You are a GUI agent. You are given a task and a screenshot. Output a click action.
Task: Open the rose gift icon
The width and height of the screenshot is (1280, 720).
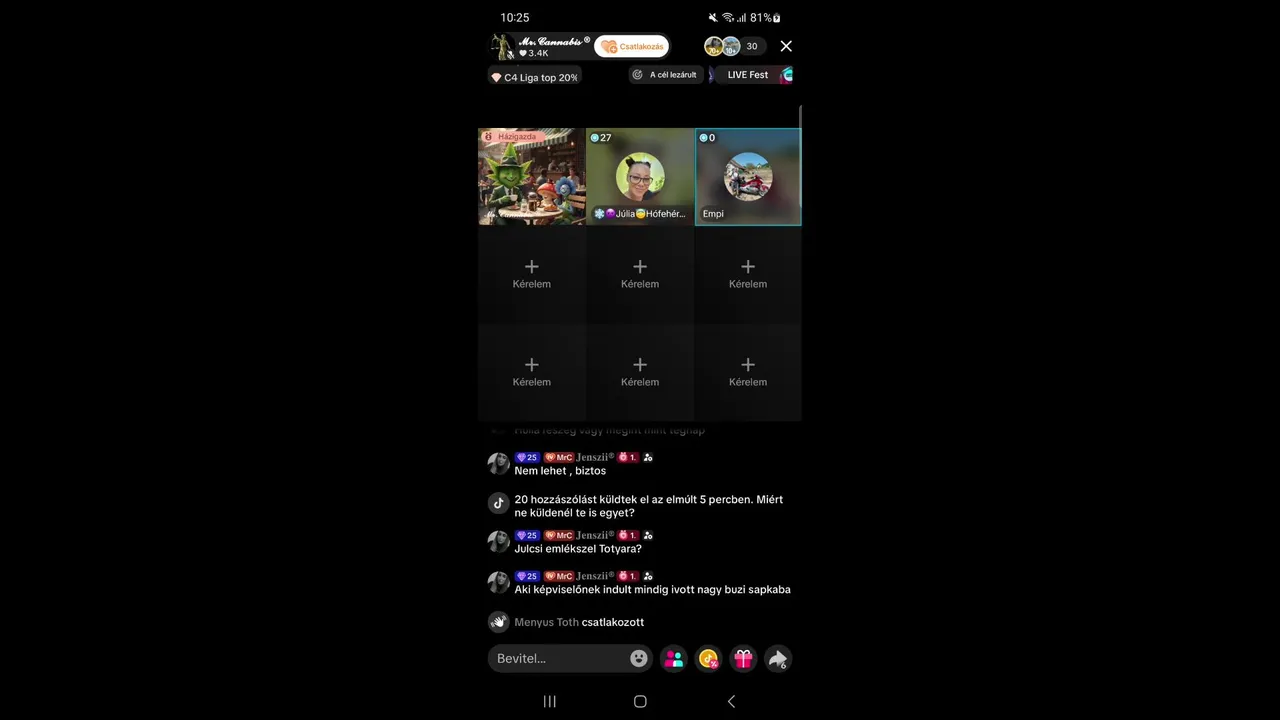point(708,658)
